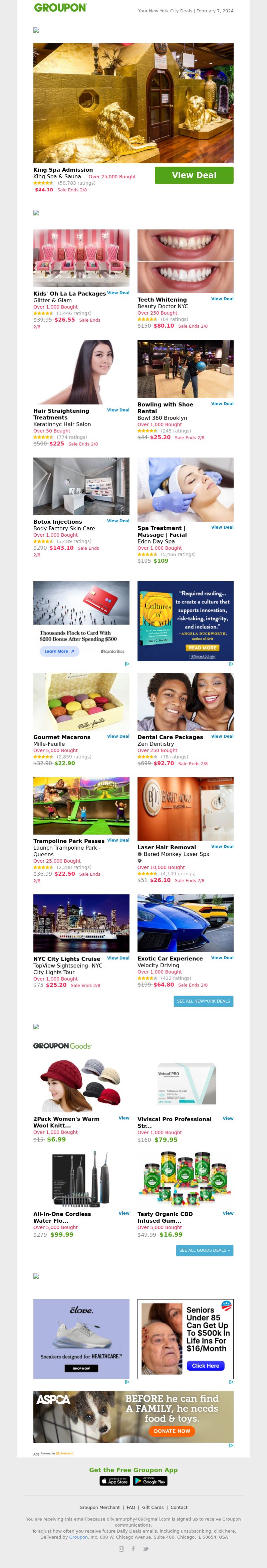Viewport: 267px width, 1568px height.
Task: Go to Gift Cards
Action: [153, 1507]
